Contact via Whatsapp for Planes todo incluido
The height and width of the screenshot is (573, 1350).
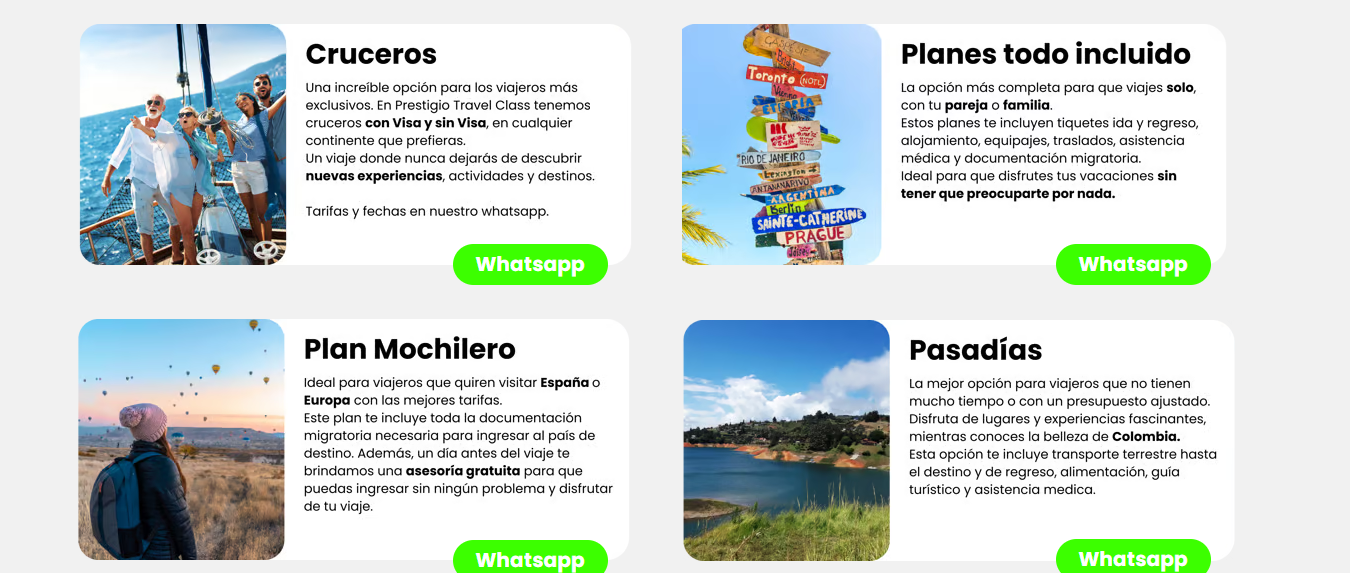click(x=1133, y=265)
